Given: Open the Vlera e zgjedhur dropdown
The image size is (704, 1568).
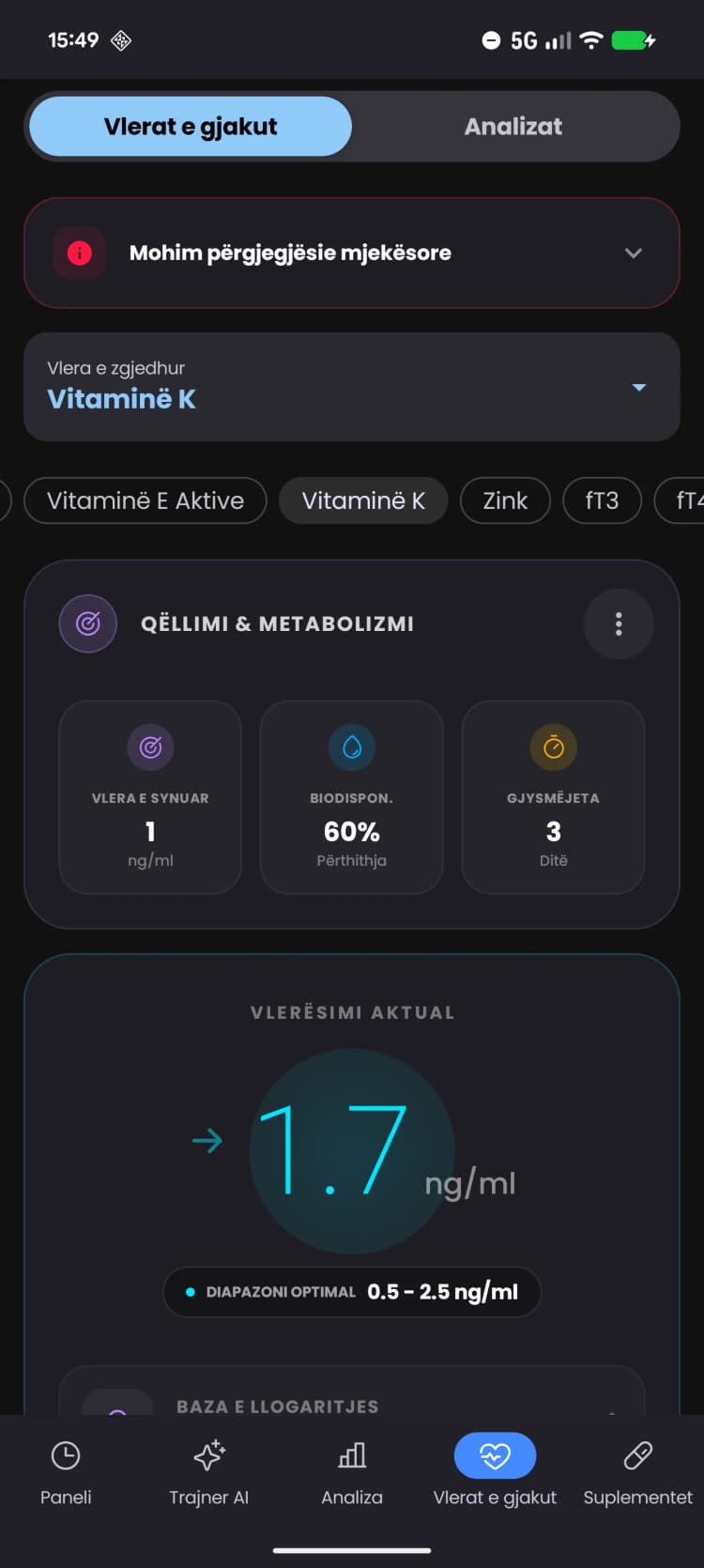Looking at the screenshot, I should point(352,387).
